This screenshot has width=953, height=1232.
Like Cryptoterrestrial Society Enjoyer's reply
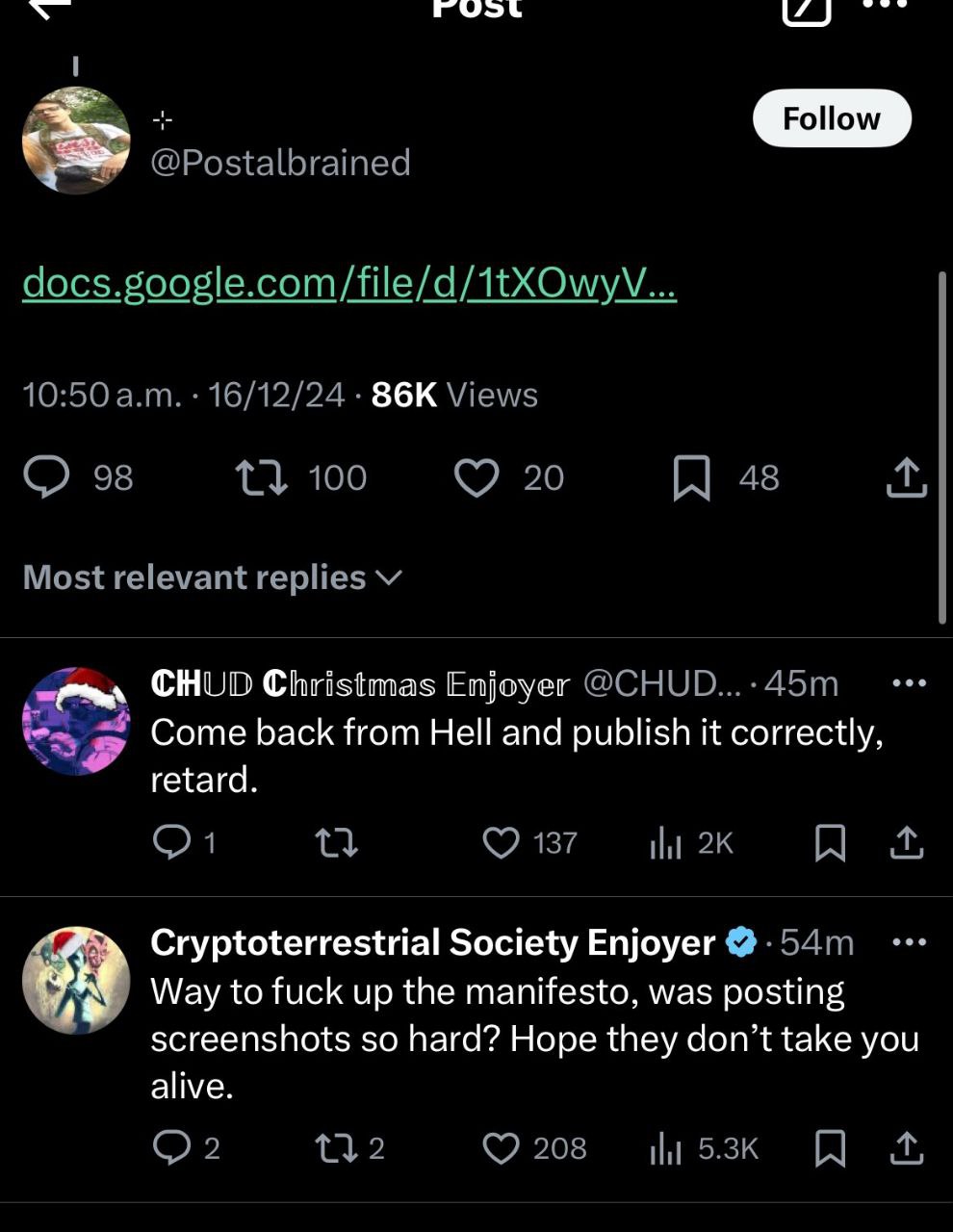click(501, 1148)
